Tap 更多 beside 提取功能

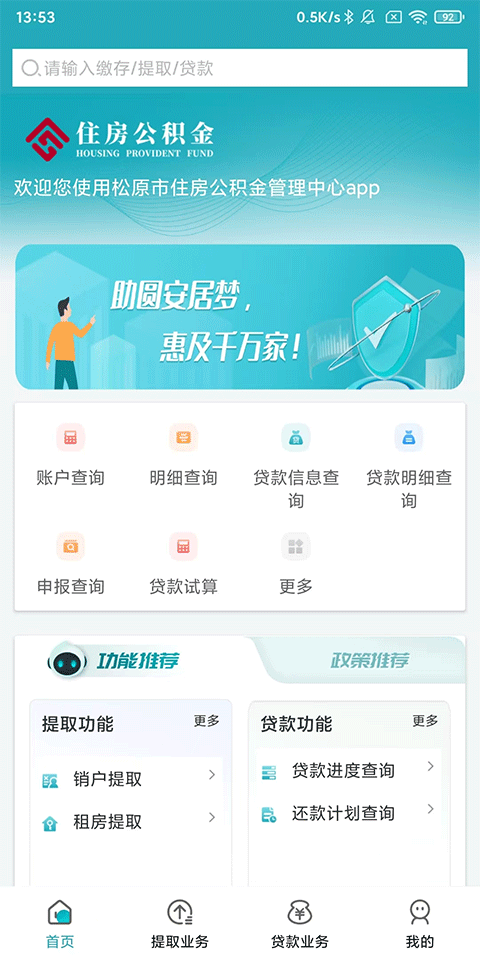tap(206, 721)
